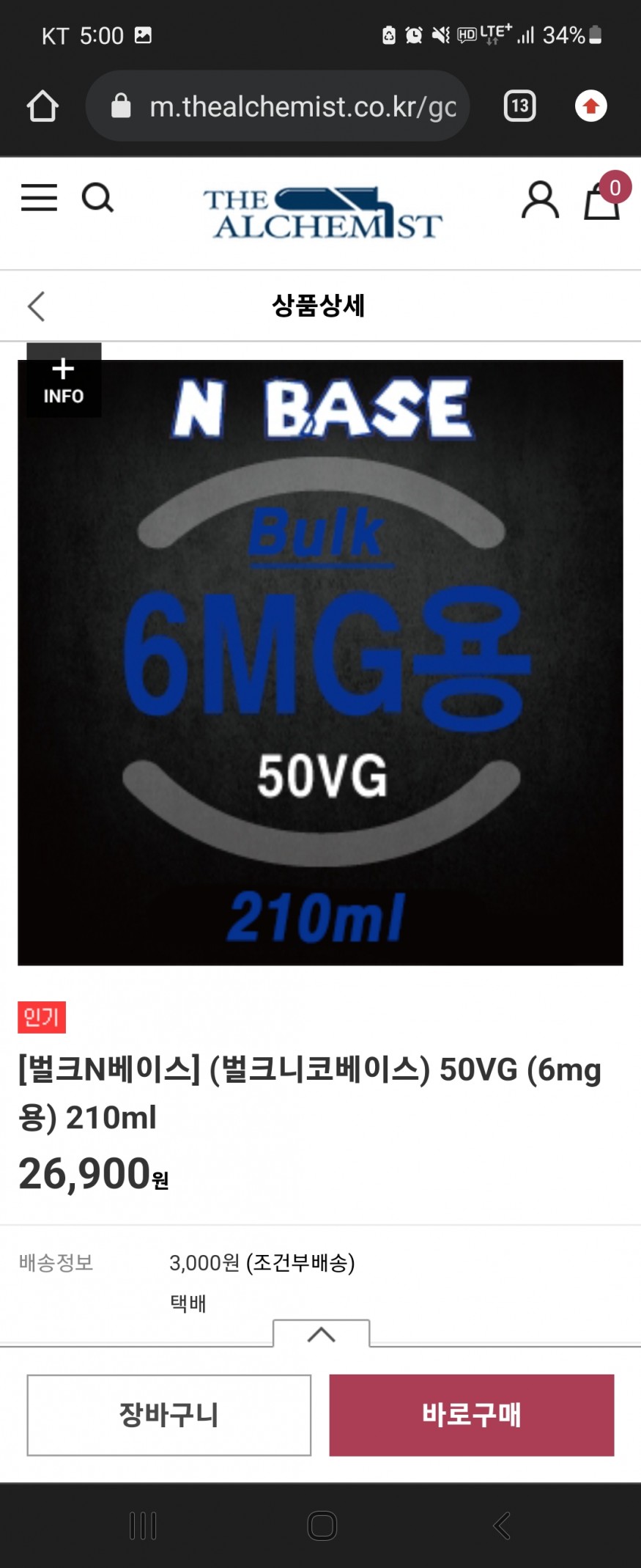Viewport: 641px width, 1568px height.
Task: Open my account profile icon
Action: (x=540, y=200)
